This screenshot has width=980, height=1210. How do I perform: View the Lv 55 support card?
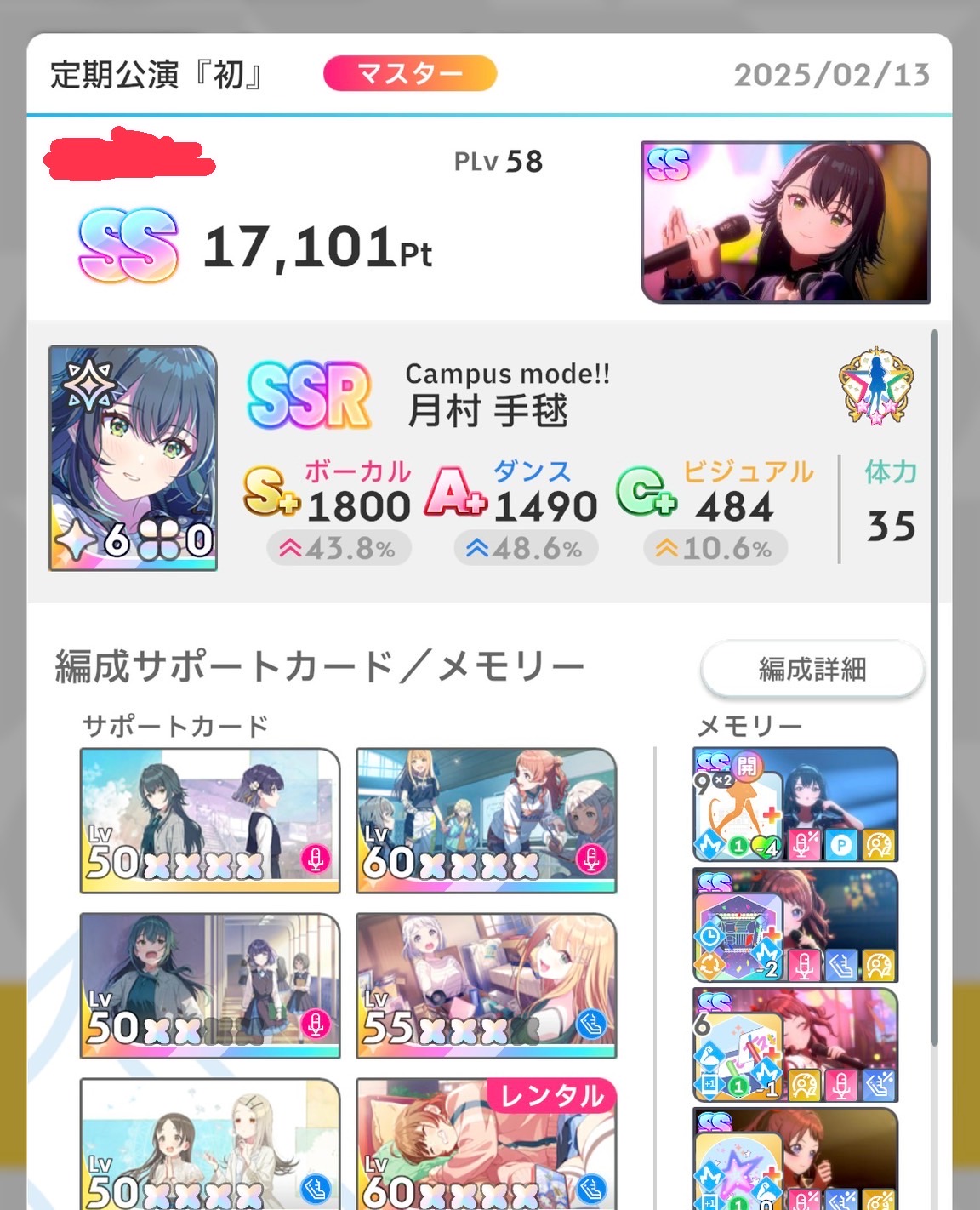tap(486, 985)
